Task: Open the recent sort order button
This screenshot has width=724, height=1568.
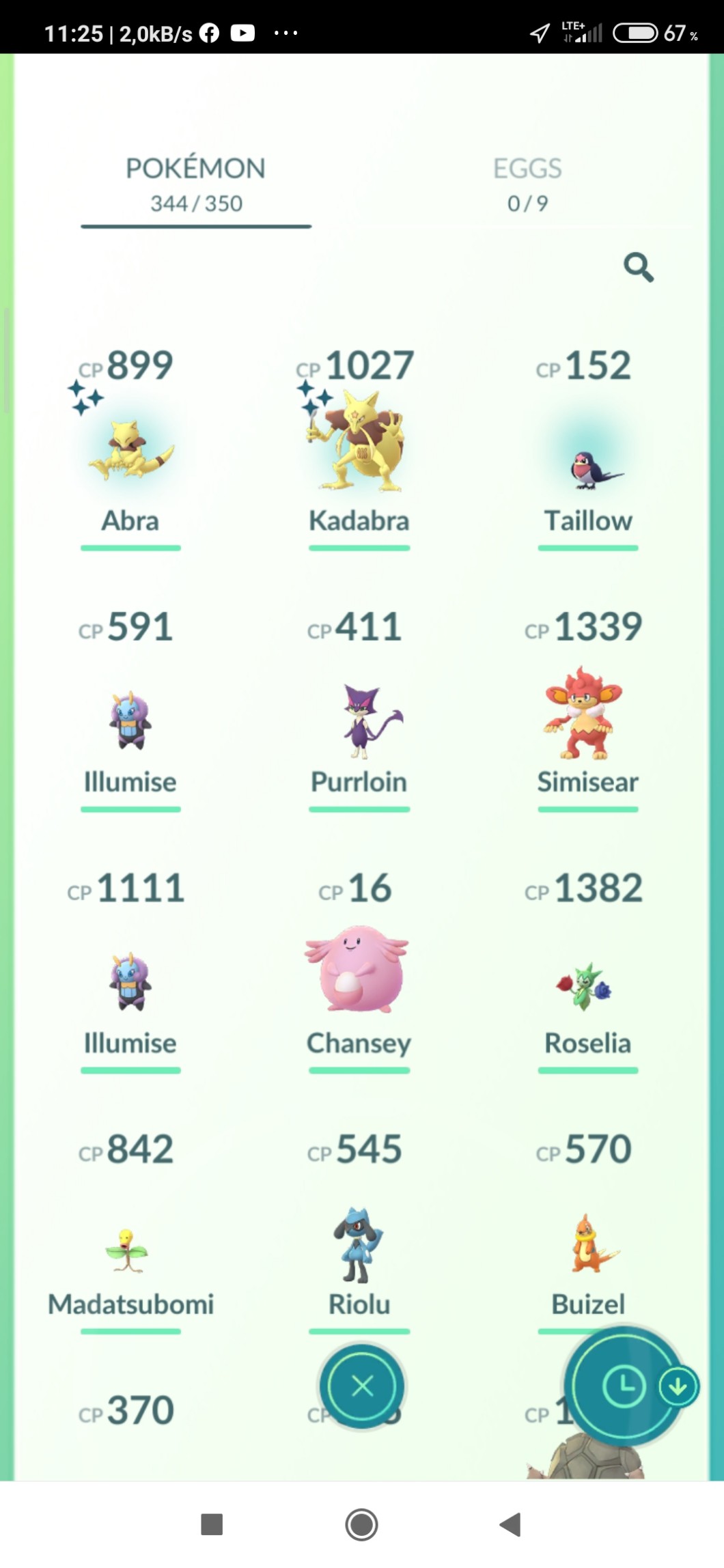Action: (623, 1386)
